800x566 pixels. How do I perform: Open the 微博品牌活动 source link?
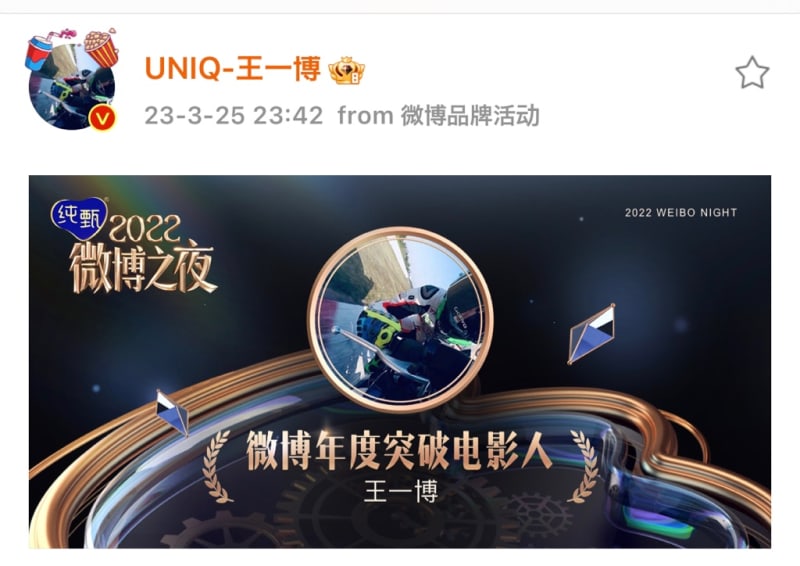pos(470,115)
